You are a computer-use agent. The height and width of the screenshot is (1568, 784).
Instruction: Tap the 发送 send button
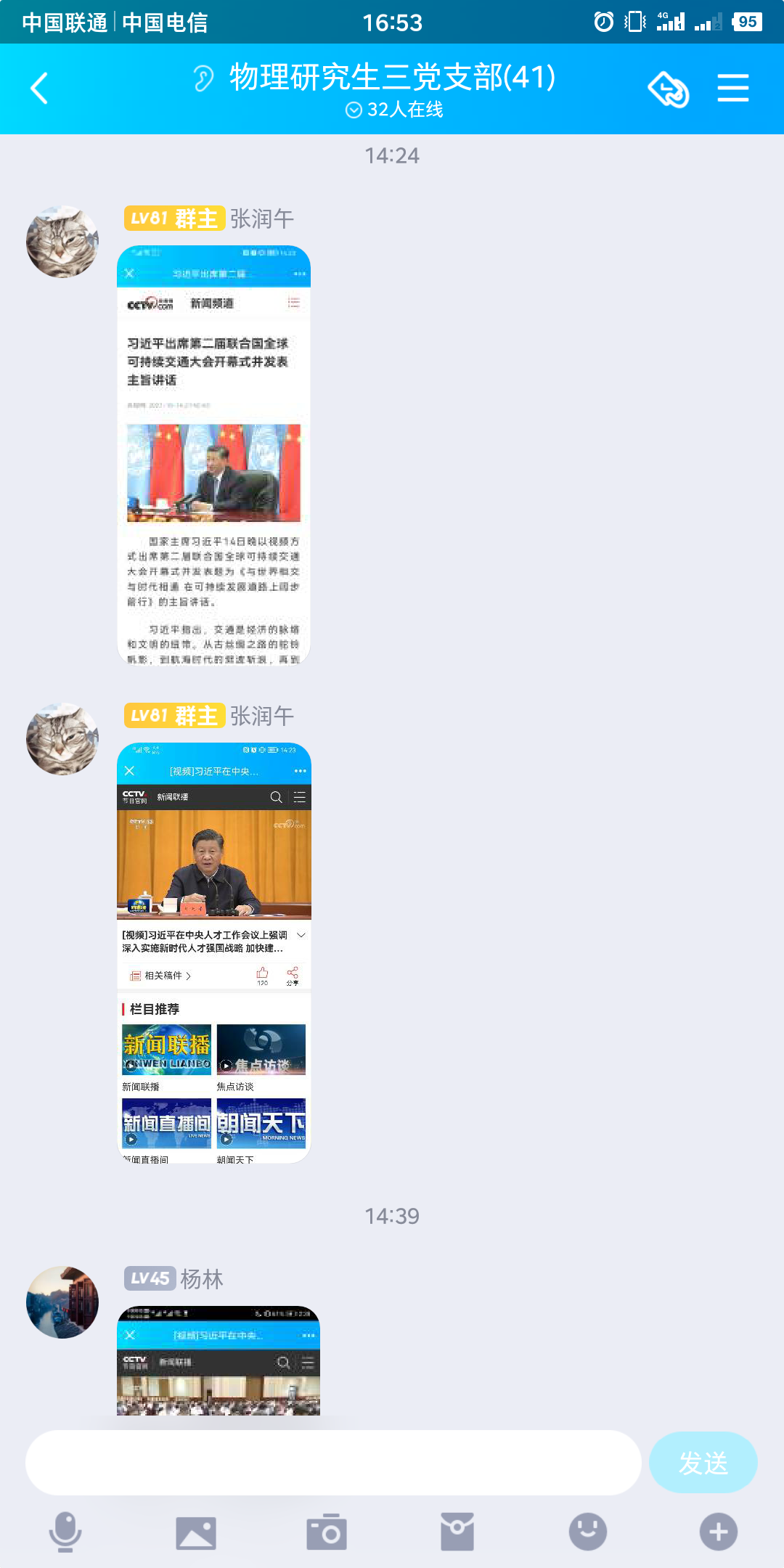[703, 1463]
